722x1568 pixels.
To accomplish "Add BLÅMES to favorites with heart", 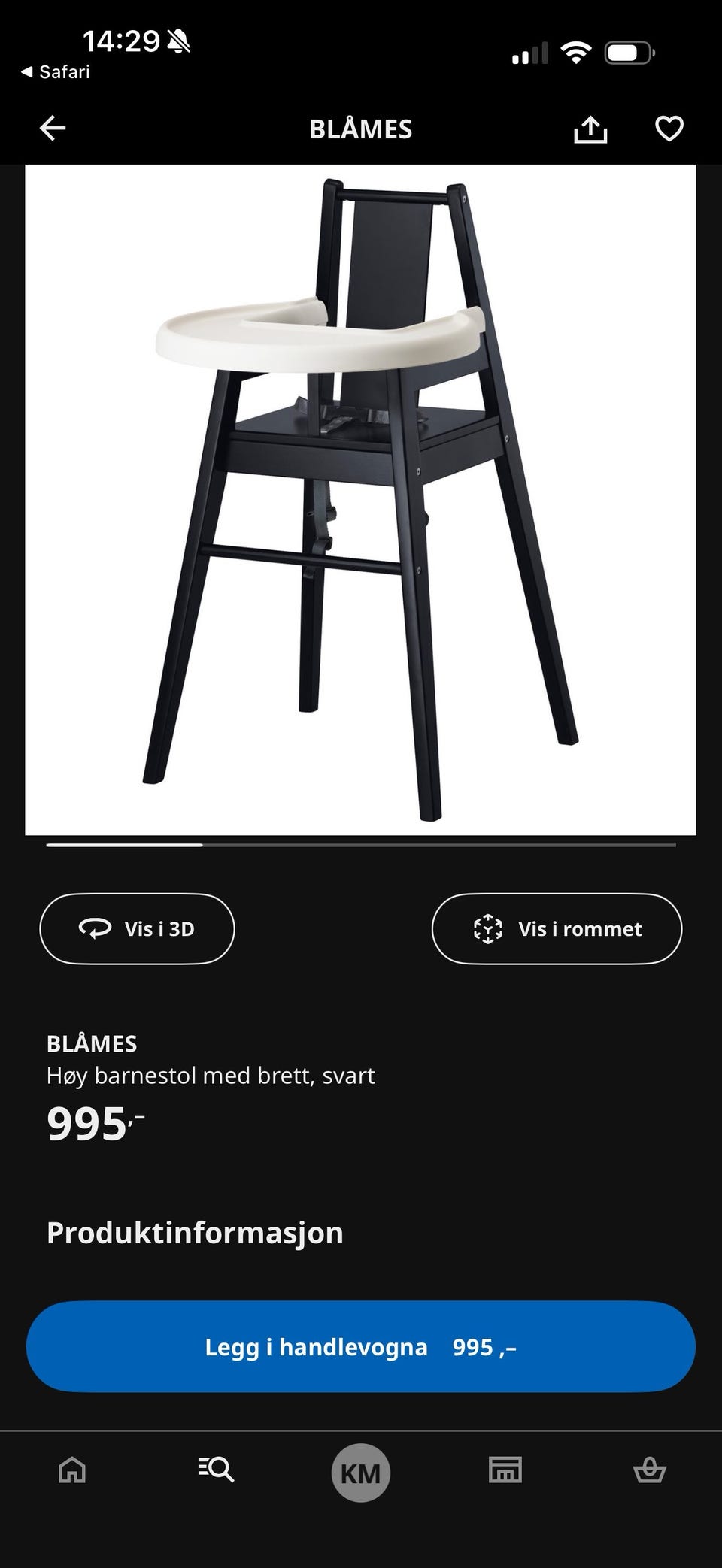I will [669, 129].
